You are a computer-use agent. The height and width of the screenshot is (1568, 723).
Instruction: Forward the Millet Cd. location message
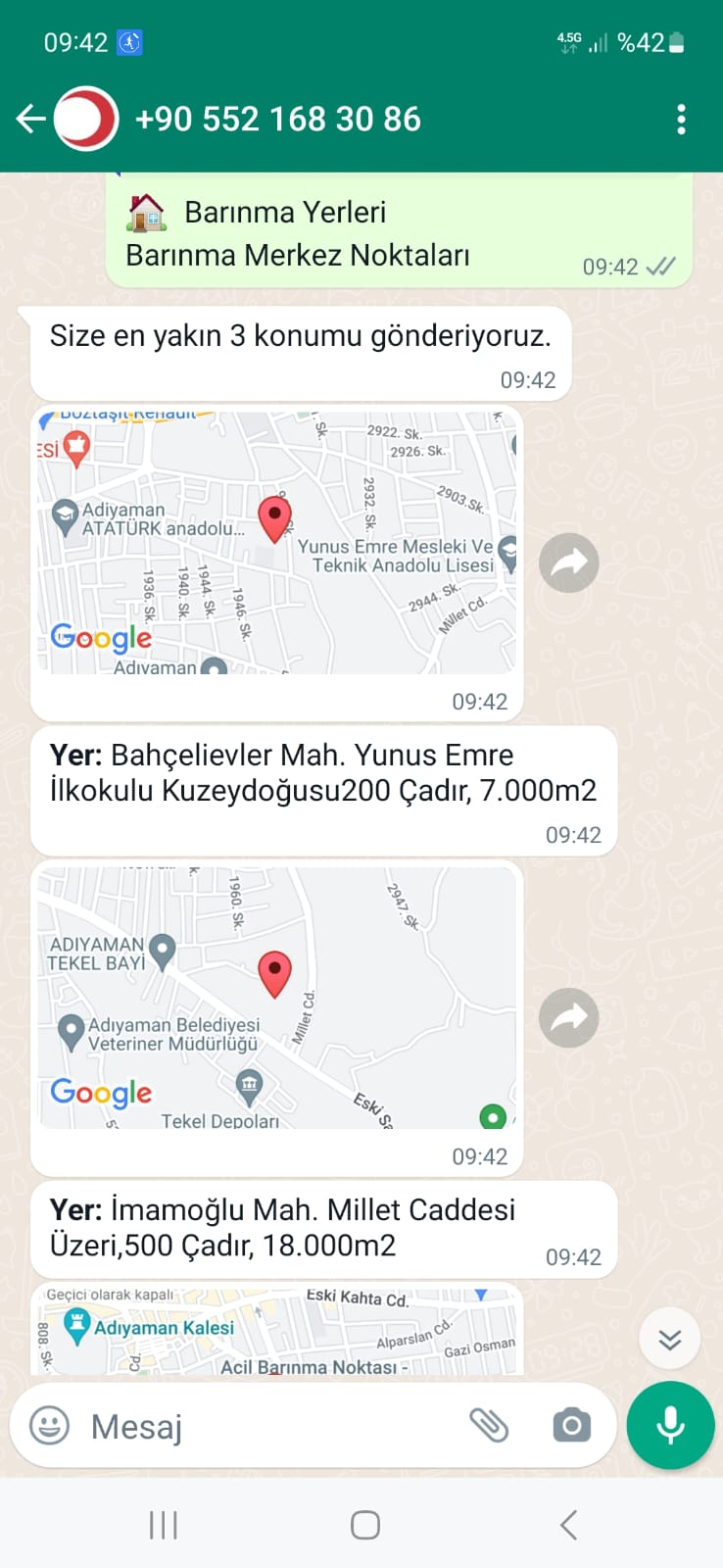(x=569, y=1017)
